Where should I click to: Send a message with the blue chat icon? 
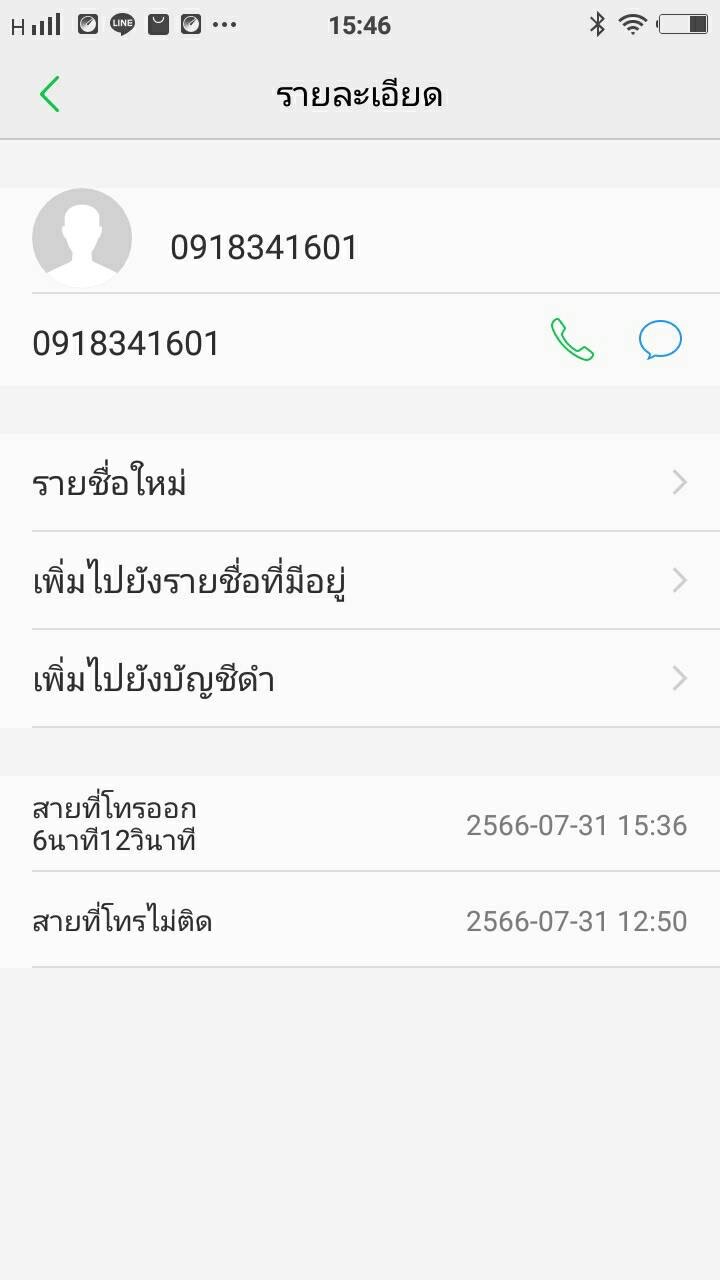(660, 340)
